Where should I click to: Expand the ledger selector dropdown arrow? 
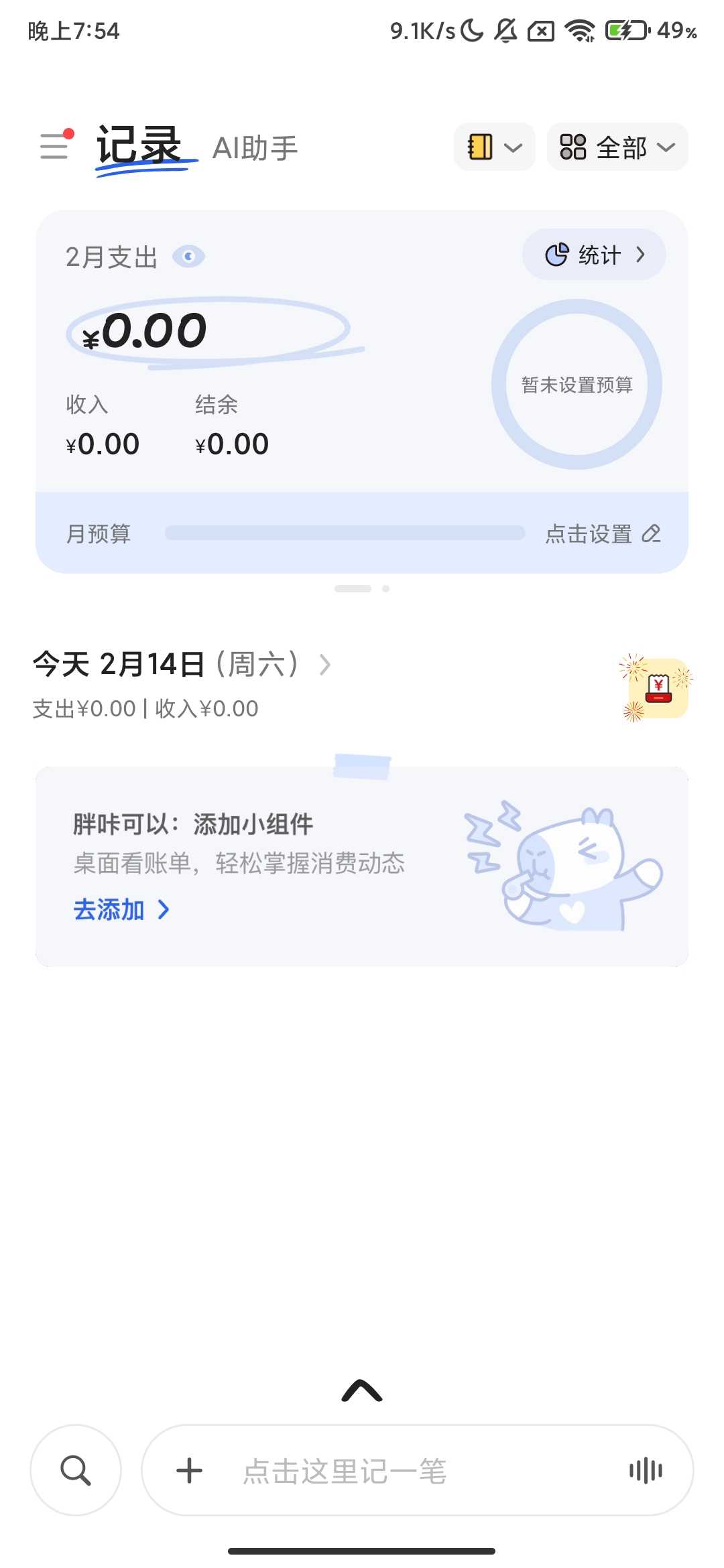(x=513, y=147)
